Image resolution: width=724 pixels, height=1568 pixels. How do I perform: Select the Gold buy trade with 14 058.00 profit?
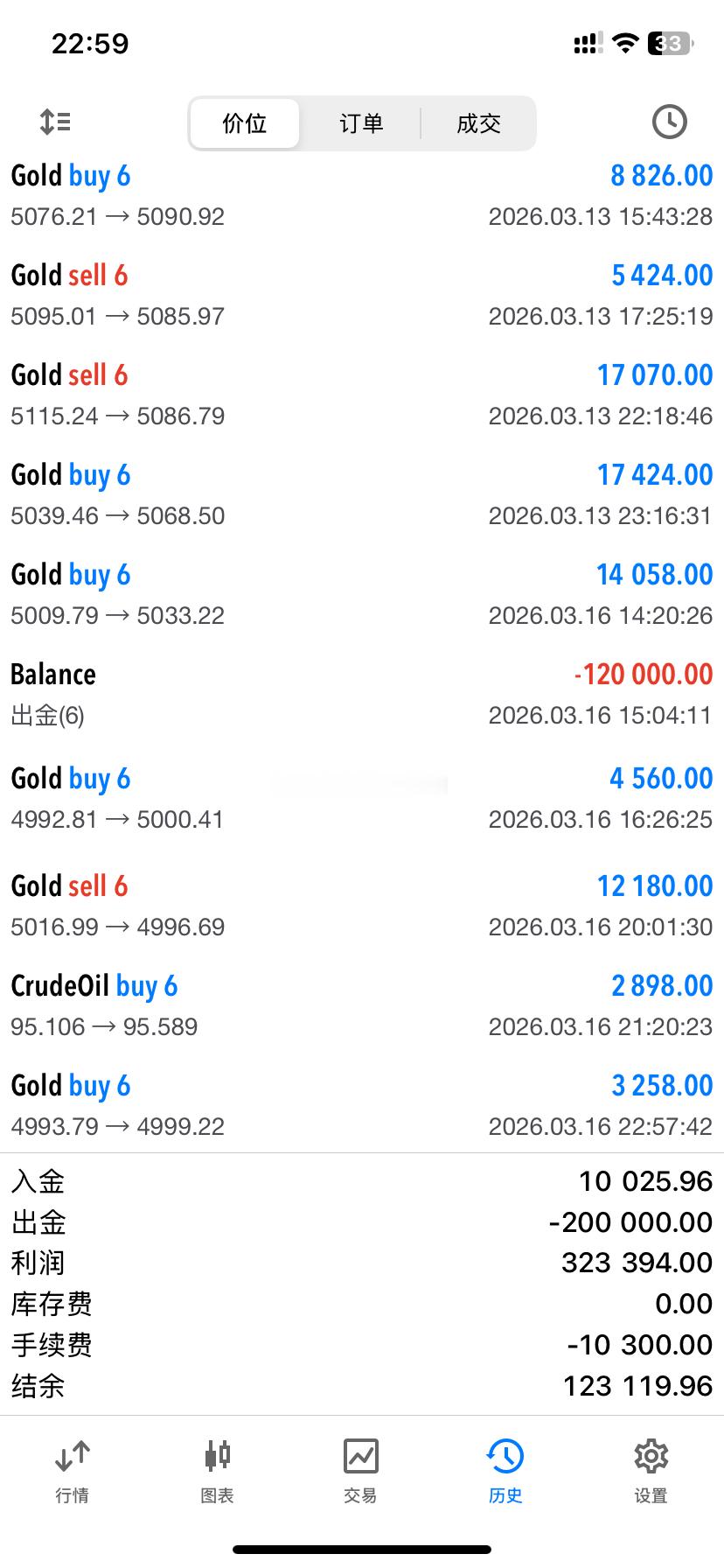click(362, 594)
